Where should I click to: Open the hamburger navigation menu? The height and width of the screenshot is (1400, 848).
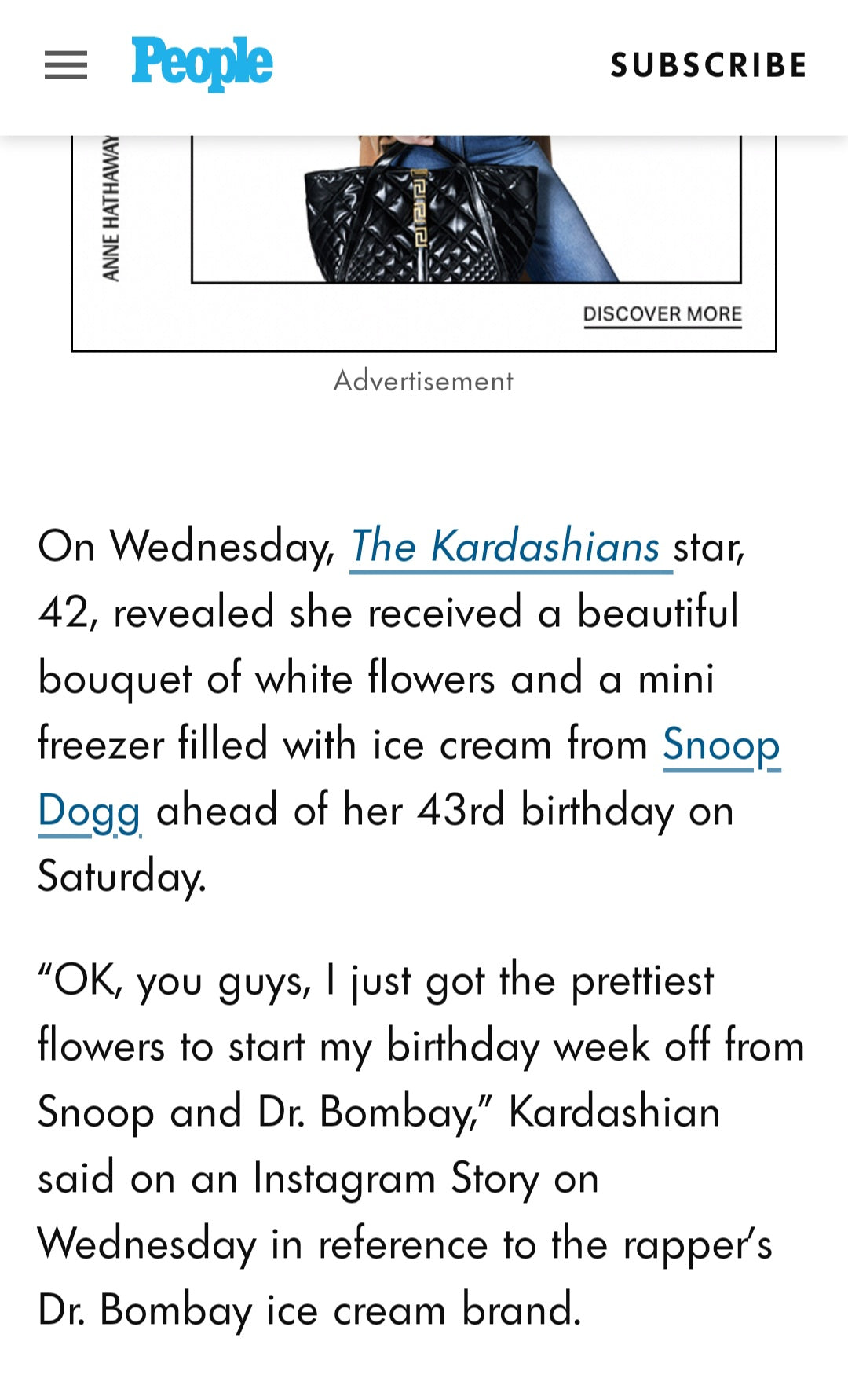[x=66, y=65]
